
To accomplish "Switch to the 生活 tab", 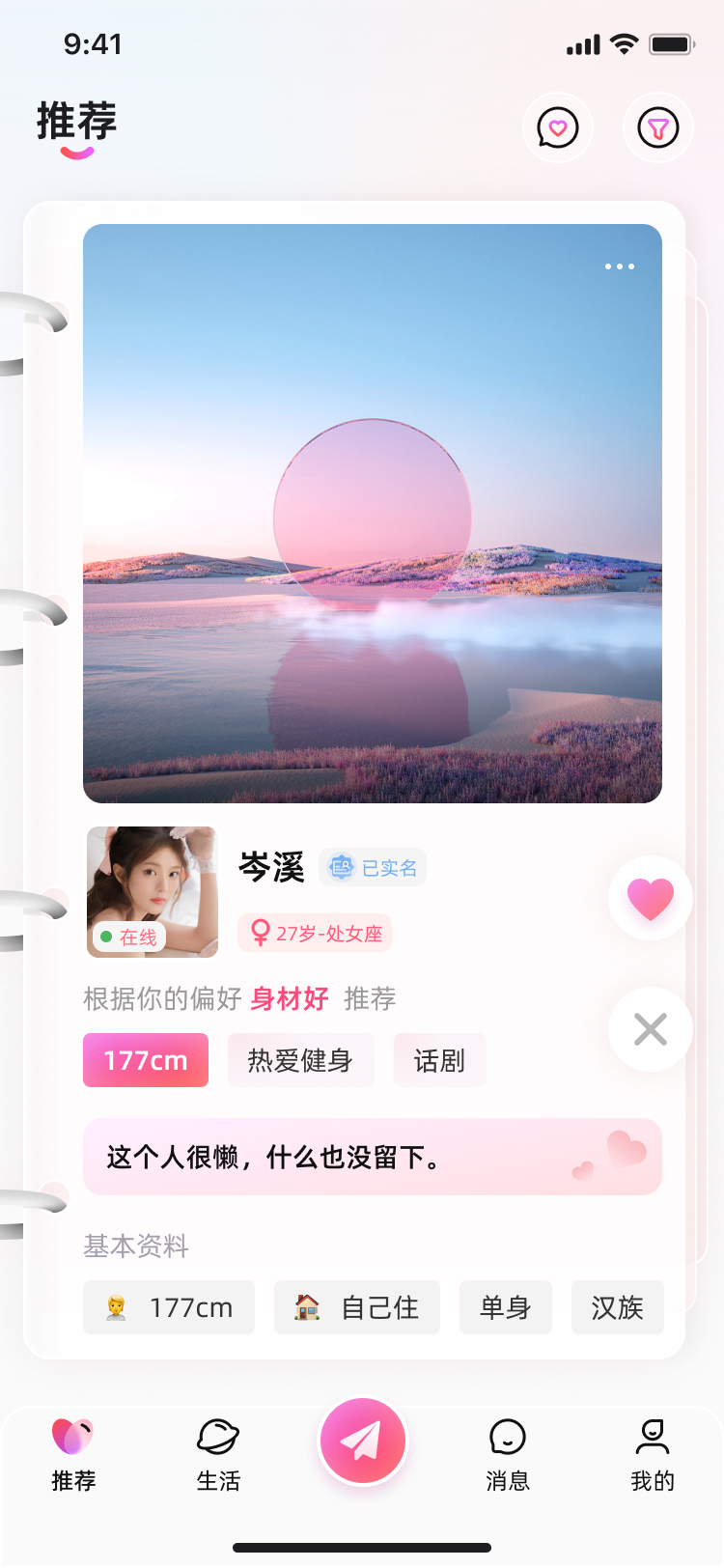I will coord(218,1453).
